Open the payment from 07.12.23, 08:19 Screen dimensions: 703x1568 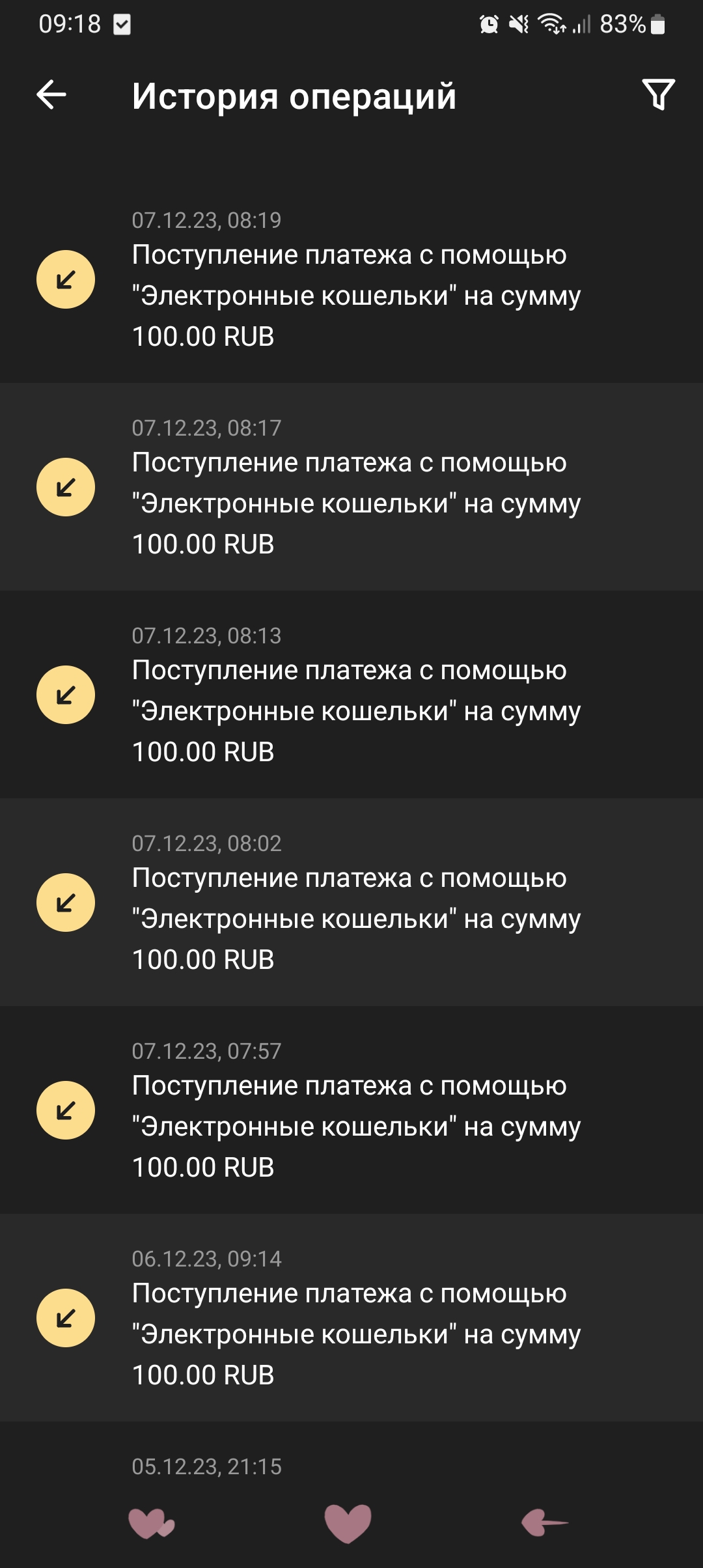pyautogui.click(x=351, y=280)
